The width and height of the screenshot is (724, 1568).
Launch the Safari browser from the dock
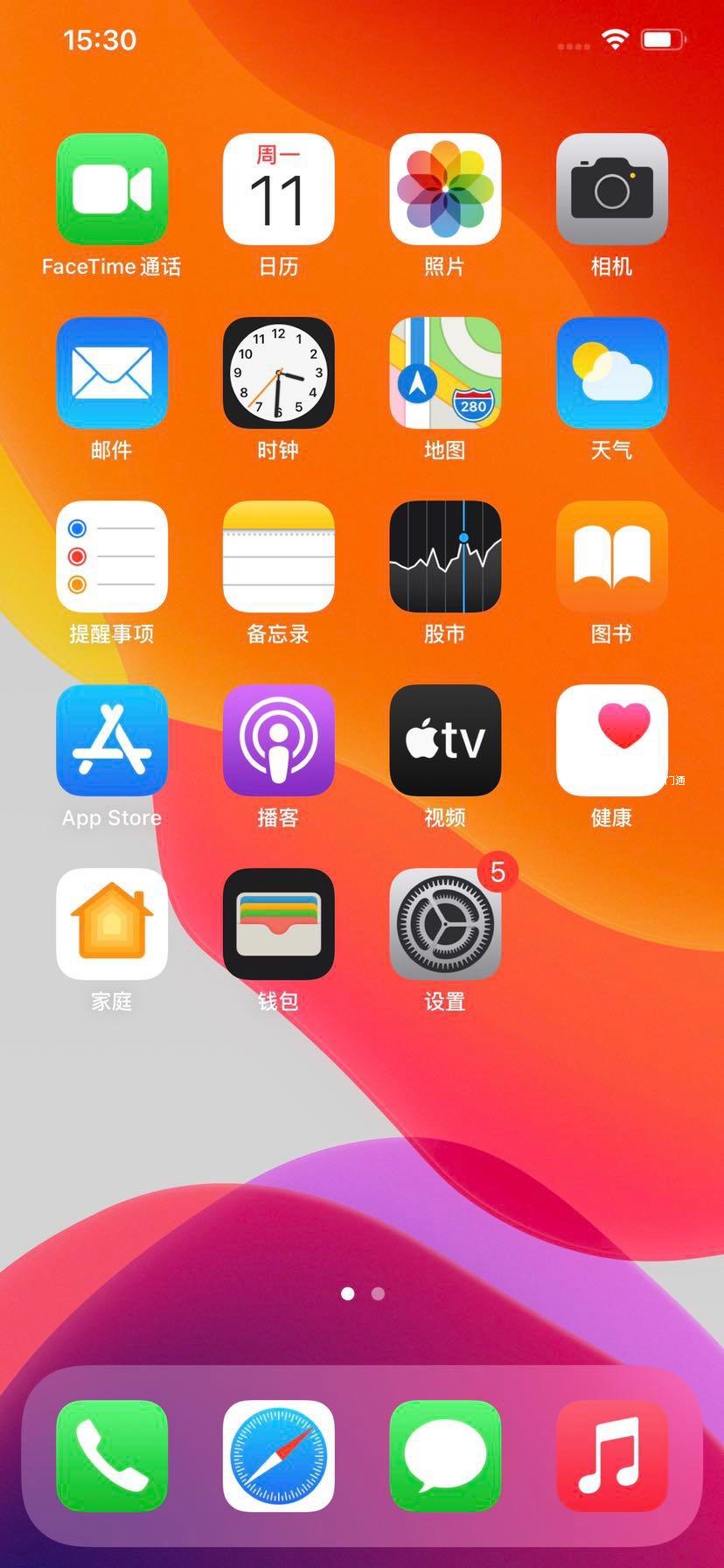click(278, 1456)
